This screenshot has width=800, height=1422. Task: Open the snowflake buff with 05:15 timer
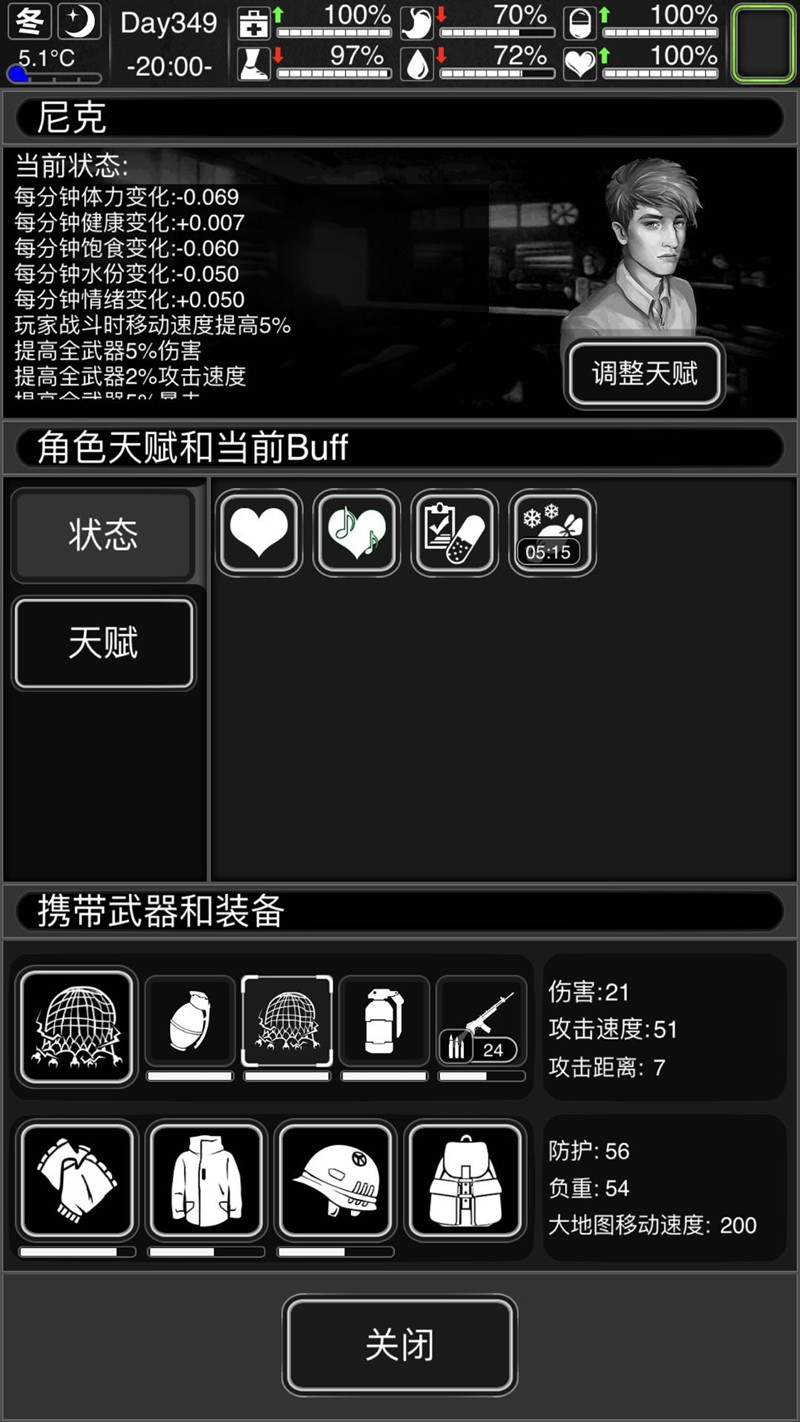pyautogui.click(x=552, y=532)
